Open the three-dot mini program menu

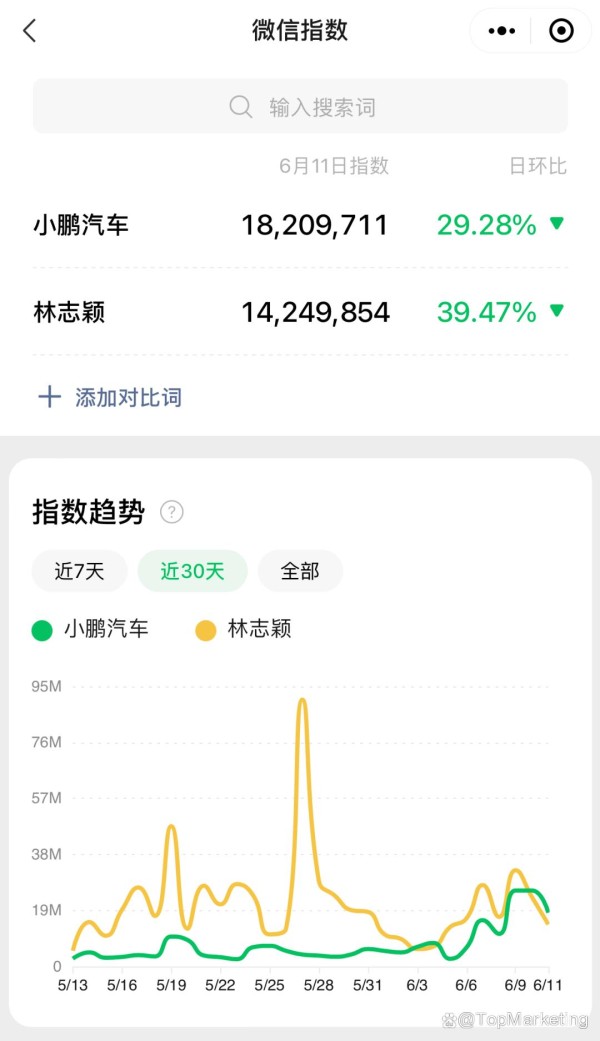[x=501, y=31]
